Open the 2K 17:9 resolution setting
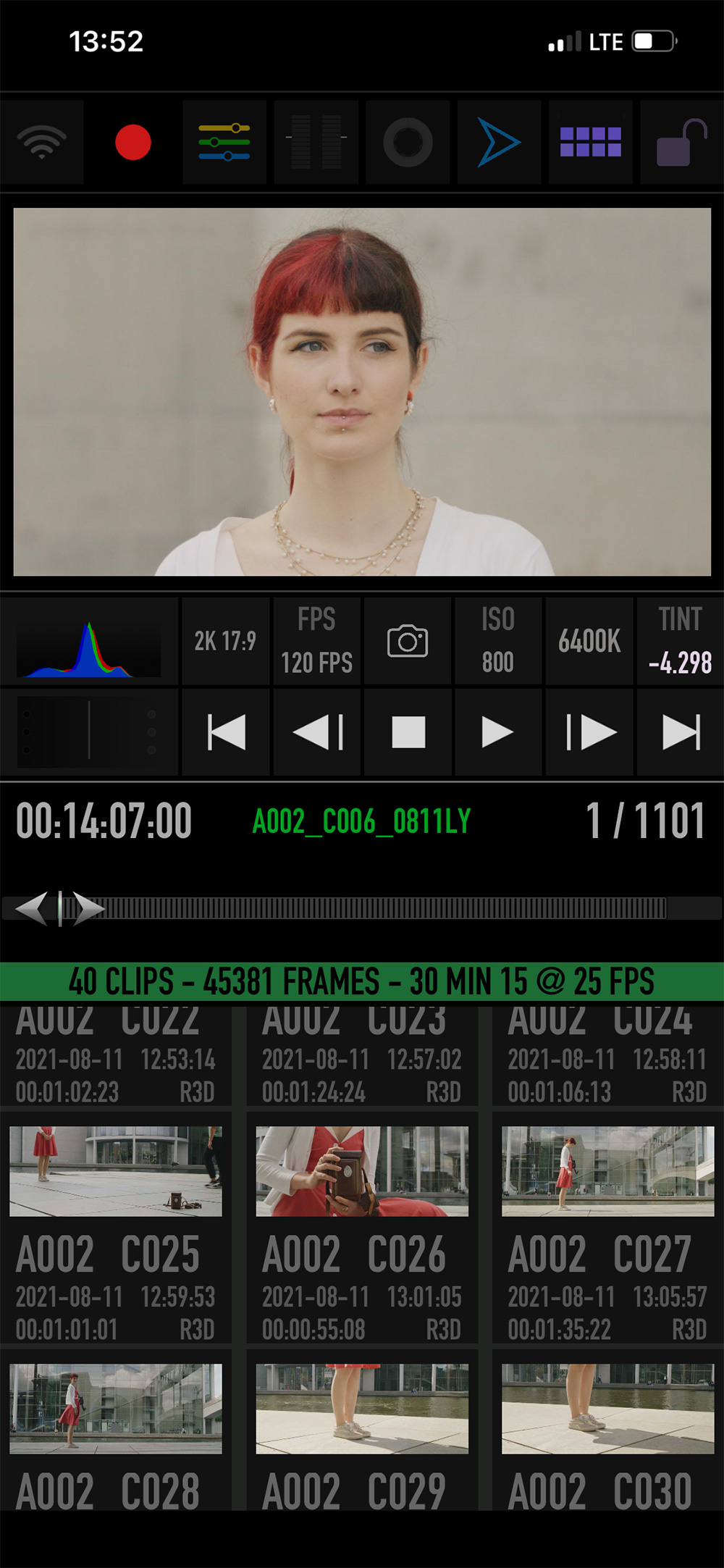Viewport: 724px width, 1568px height. (225, 641)
